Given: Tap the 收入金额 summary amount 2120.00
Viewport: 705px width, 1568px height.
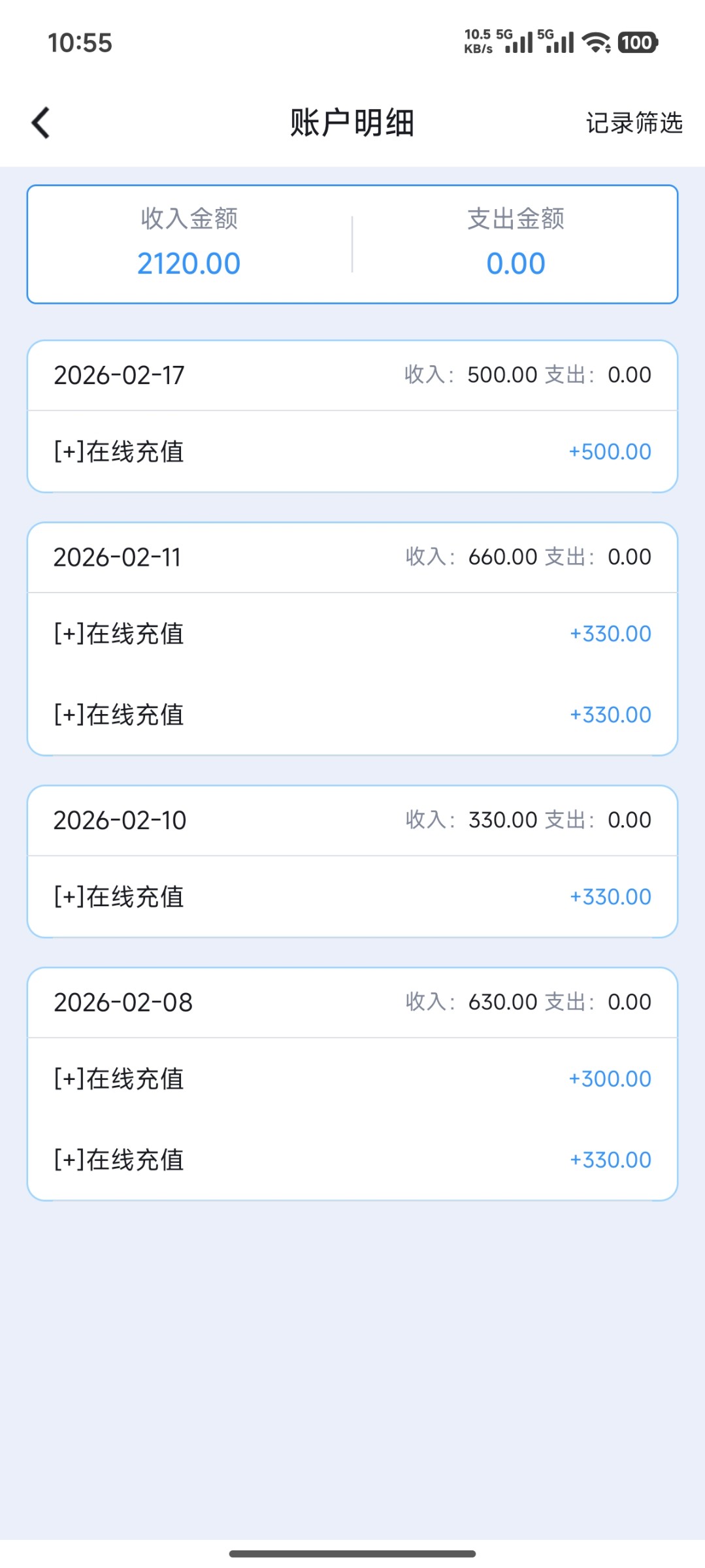Looking at the screenshot, I should (x=189, y=263).
